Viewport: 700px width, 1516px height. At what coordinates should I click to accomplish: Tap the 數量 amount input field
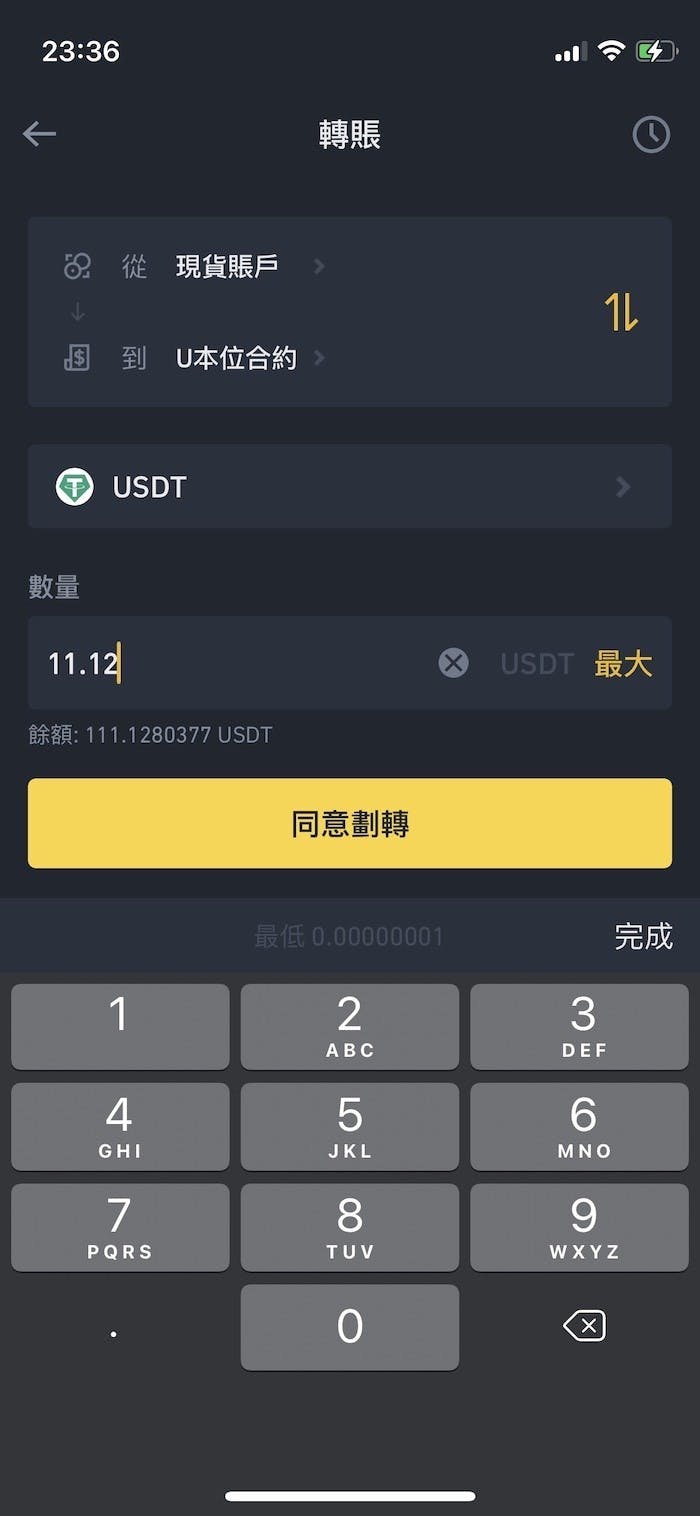coord(240,663)
